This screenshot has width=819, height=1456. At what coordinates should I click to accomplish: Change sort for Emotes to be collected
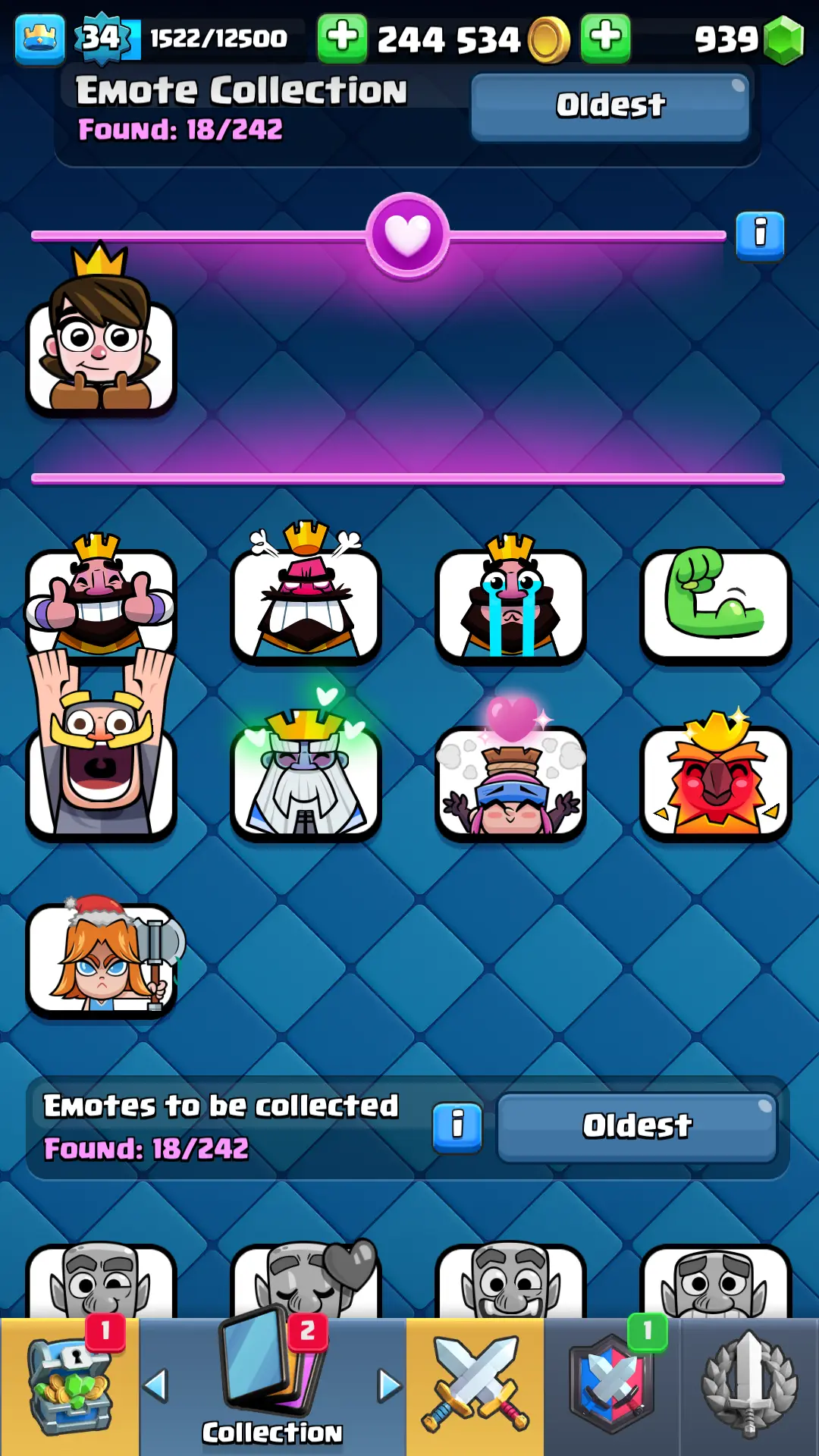click(x=637, y=1127)
